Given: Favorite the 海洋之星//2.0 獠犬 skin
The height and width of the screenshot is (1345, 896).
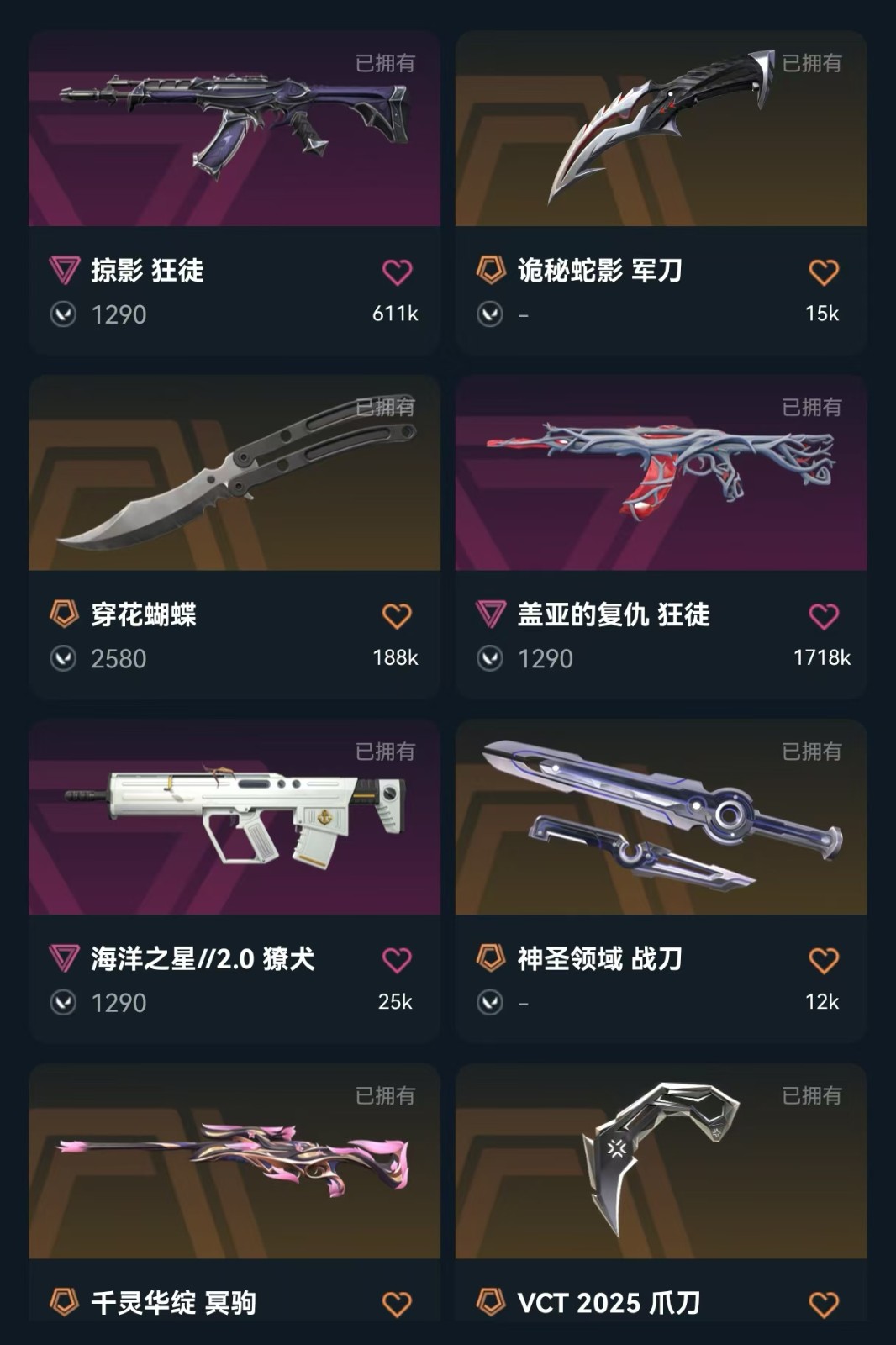Looking at the screenshot, I should coord(397,960).
